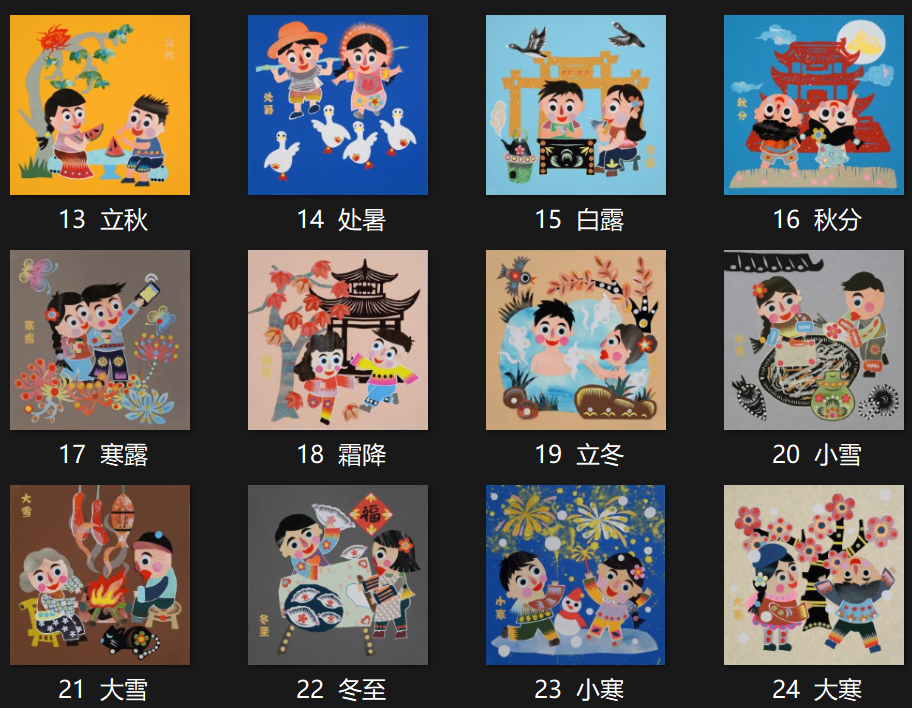The width and height of the screenshot is (912, 708).
Task: View the 16 秋分 picture
Action: 814,105
